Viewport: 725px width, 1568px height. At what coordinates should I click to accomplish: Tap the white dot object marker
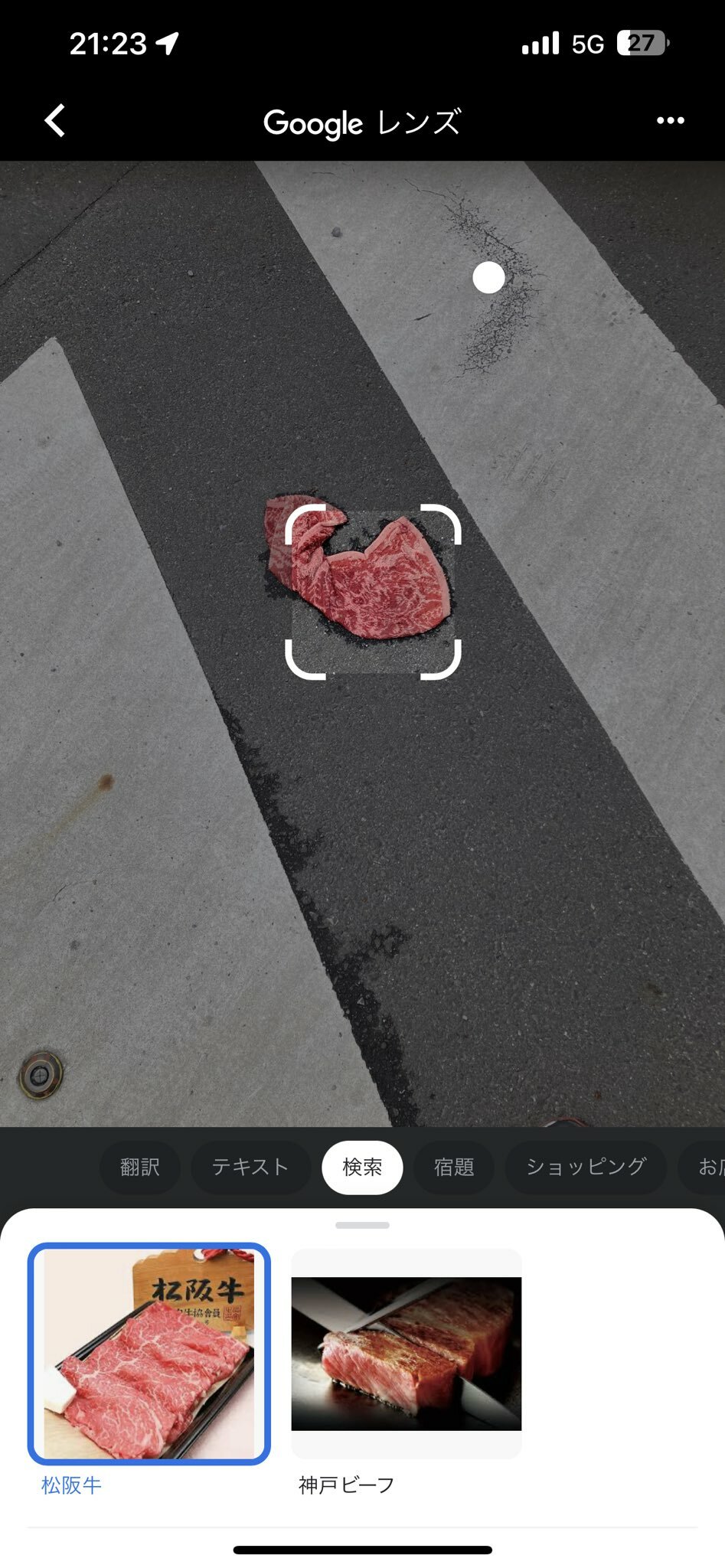click(x=488, y=277)
